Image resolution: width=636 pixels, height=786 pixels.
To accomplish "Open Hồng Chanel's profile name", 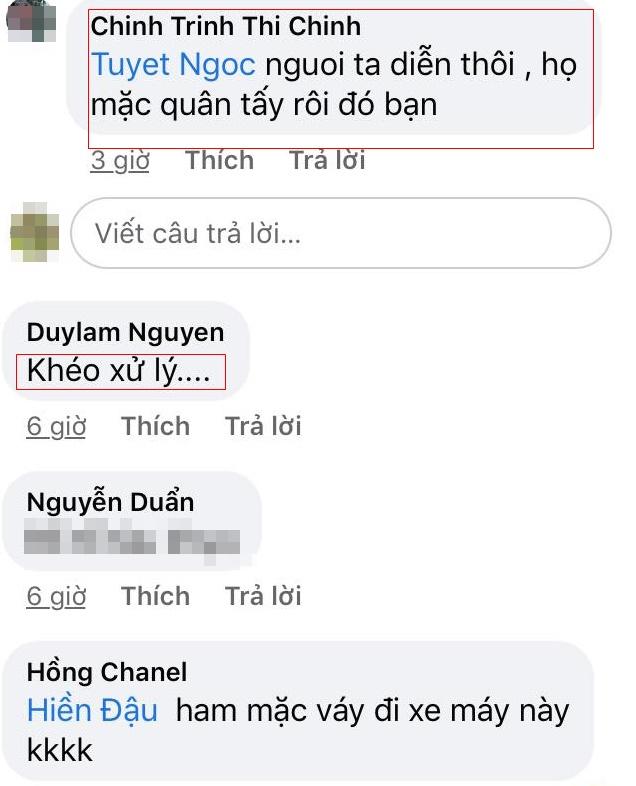I will (107, 672).
